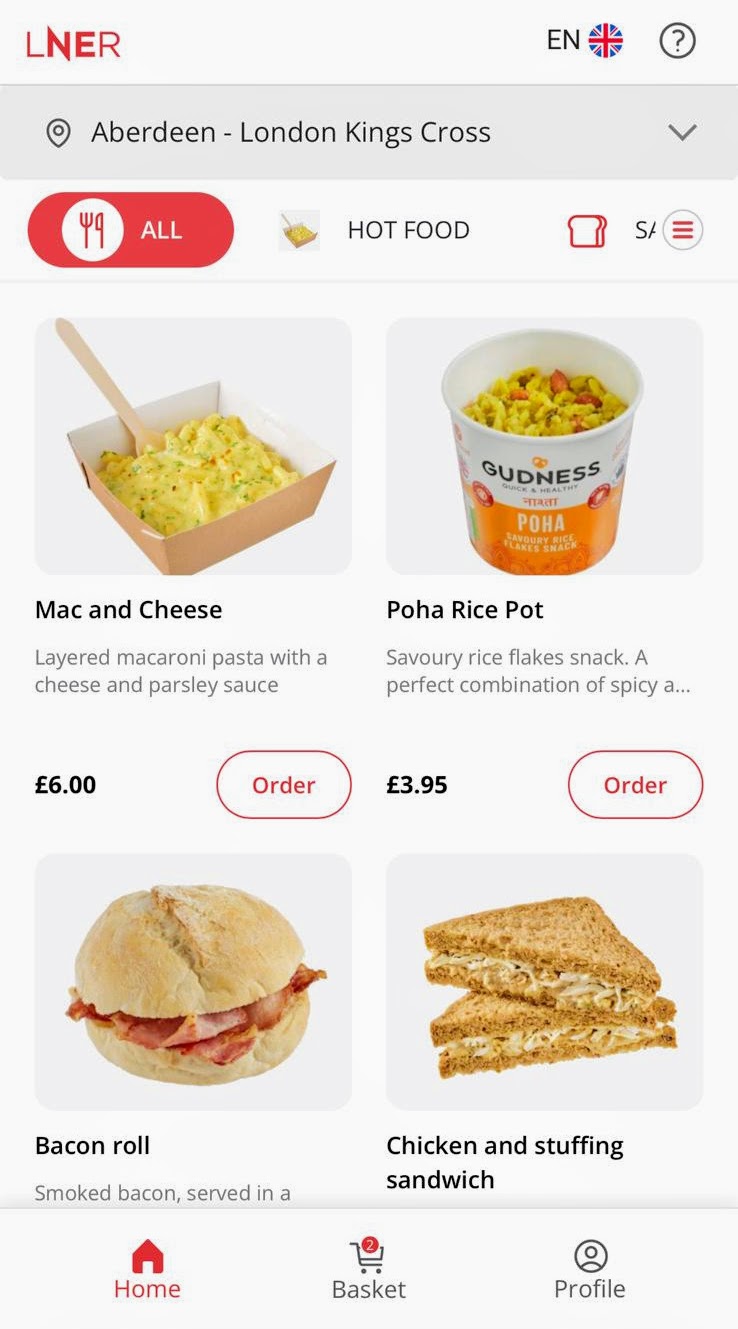Viewport: 738px width, 1329px height.
Task: Select the ALL category filter
Action: [x=131, y=230]
